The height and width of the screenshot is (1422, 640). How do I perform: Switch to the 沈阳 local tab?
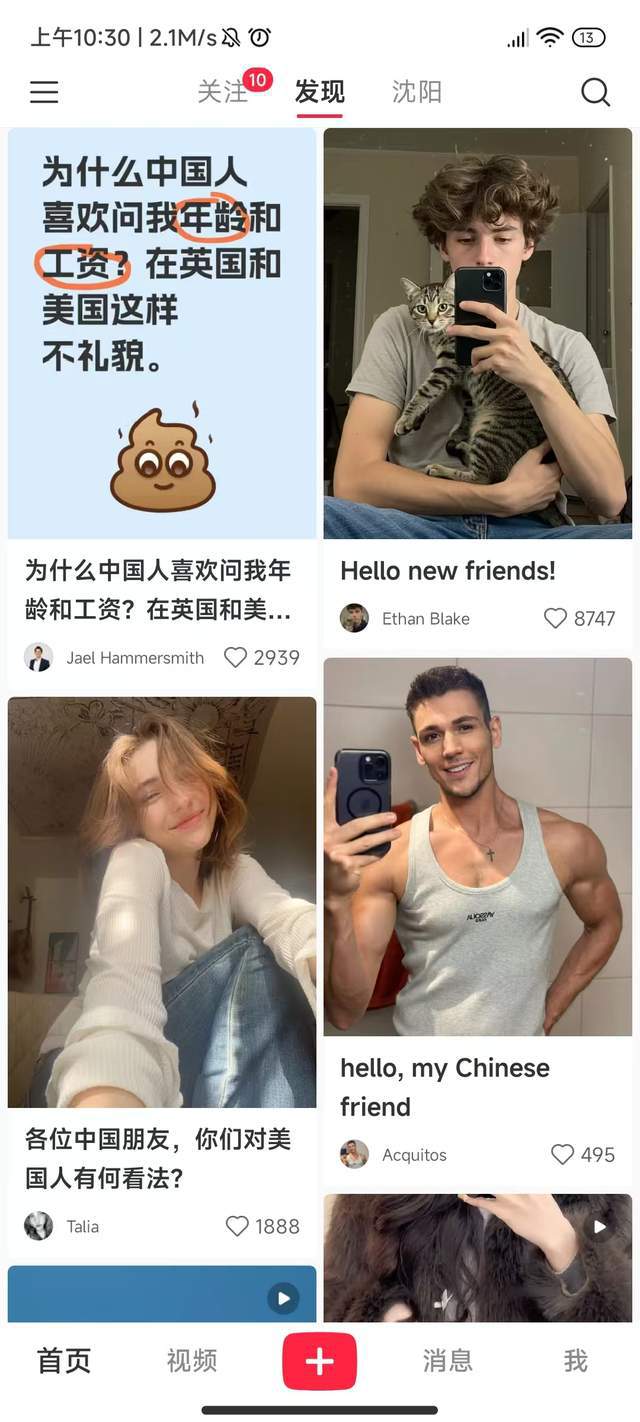[x=416, y=92]
